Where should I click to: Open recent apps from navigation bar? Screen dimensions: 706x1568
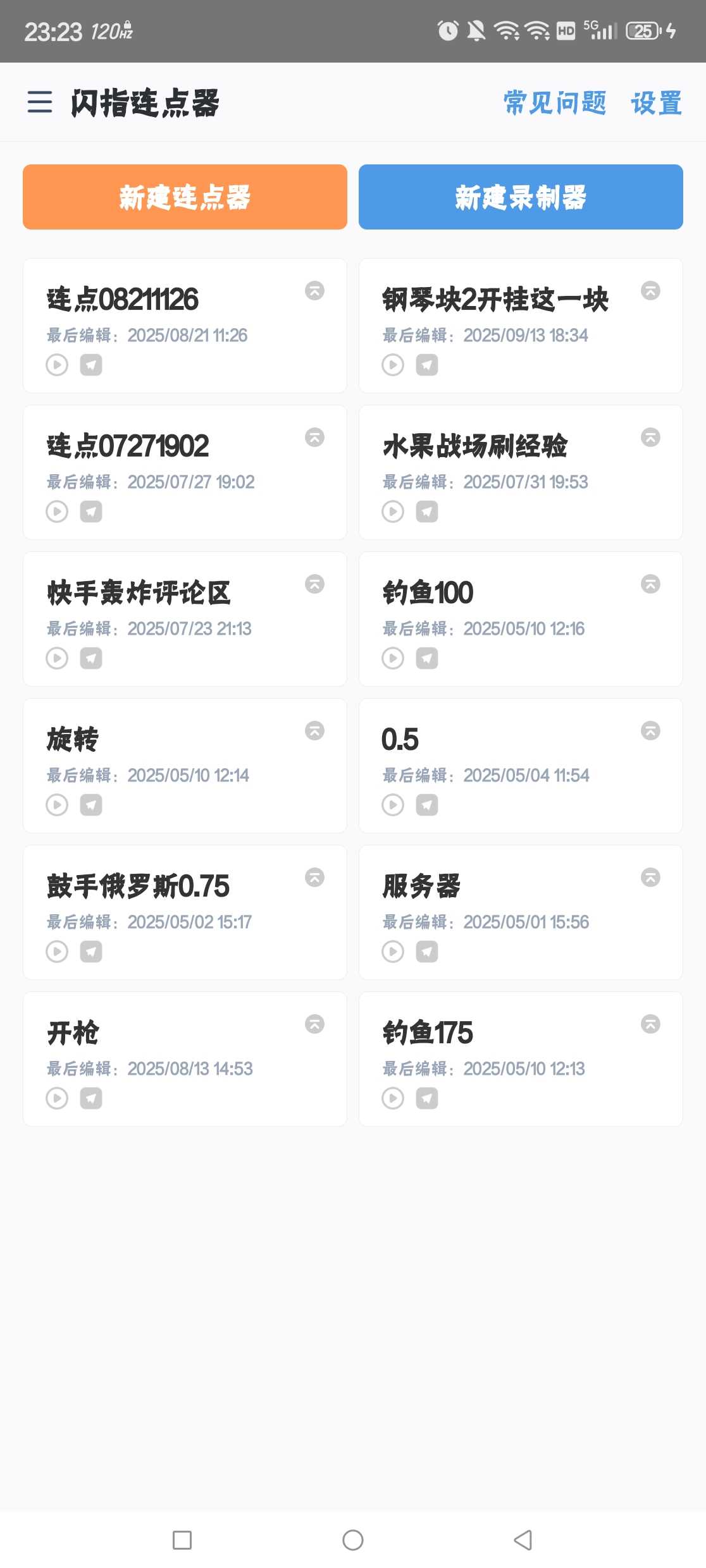pyautogui.click(x=182, y=1540)
